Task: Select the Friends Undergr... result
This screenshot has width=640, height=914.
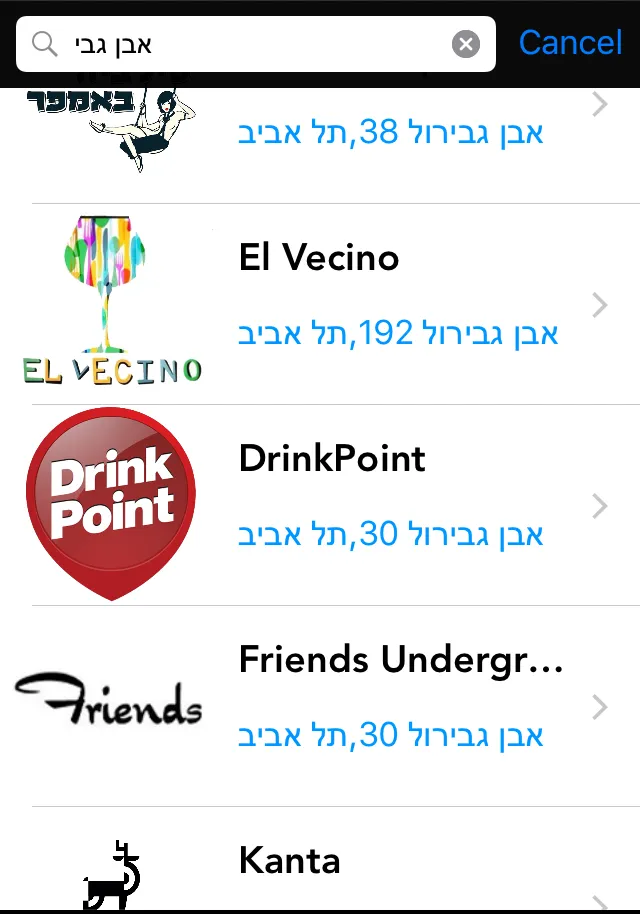Action: [320, 706]
